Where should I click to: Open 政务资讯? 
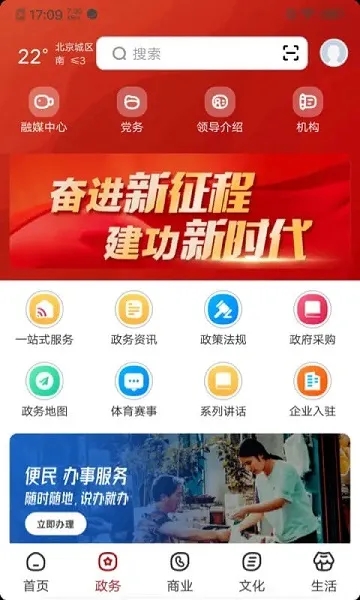(134, 318)
